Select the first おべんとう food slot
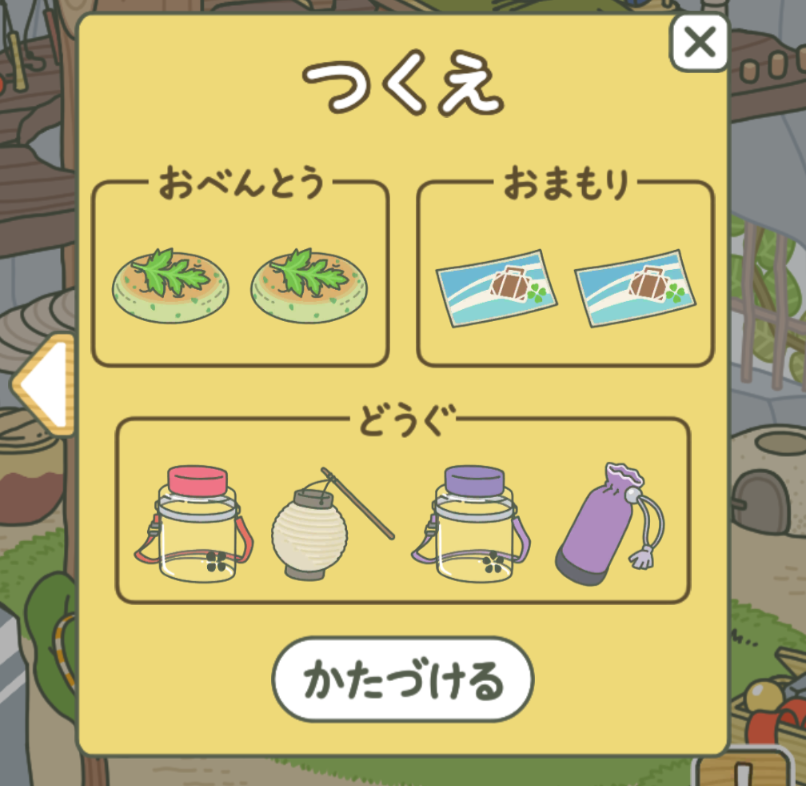This screenshot has height=786, width=806. 171,284
